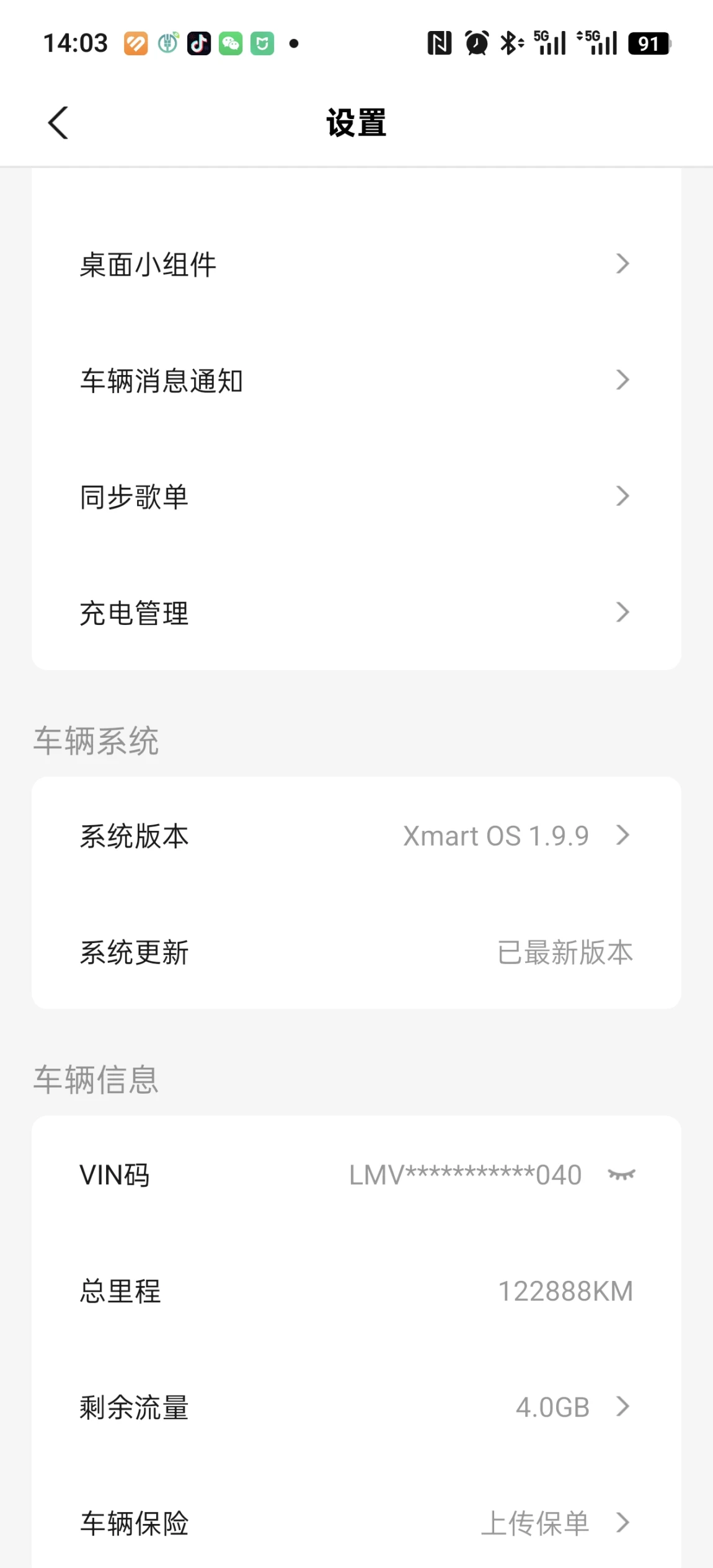Open 车辆保险 to upload the policy
The height and width of the screenshot is (1568, 713).
356,1523
